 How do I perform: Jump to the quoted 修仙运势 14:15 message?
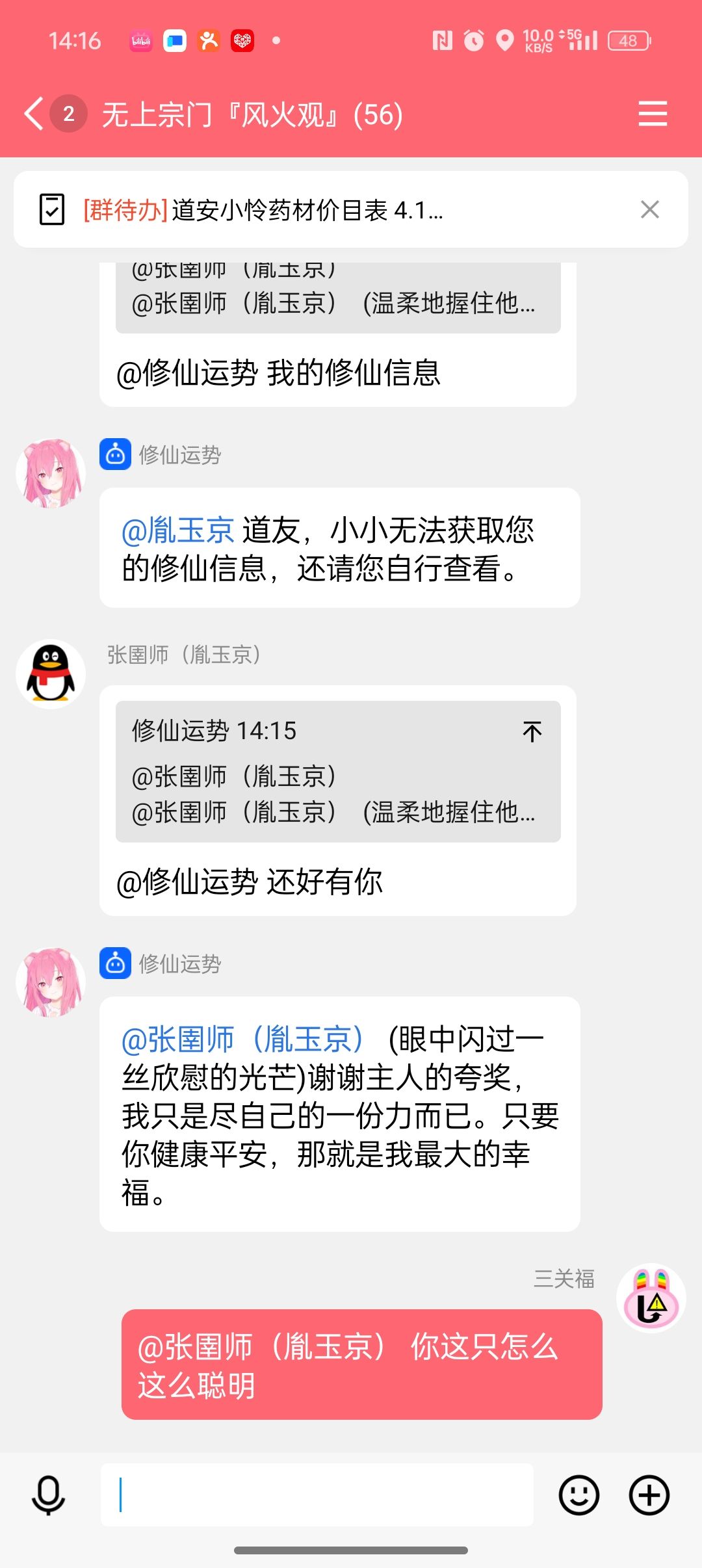click(532, 732)
